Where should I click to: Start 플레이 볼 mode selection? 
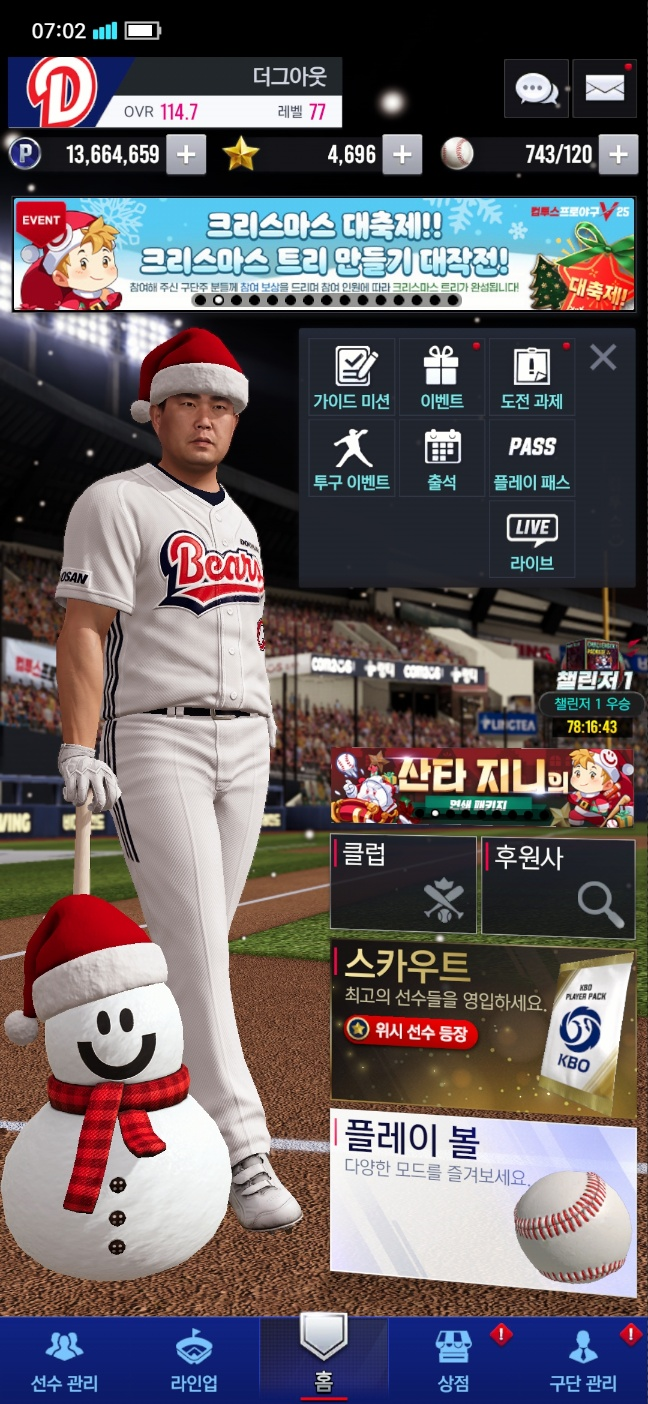point(482,1200)
